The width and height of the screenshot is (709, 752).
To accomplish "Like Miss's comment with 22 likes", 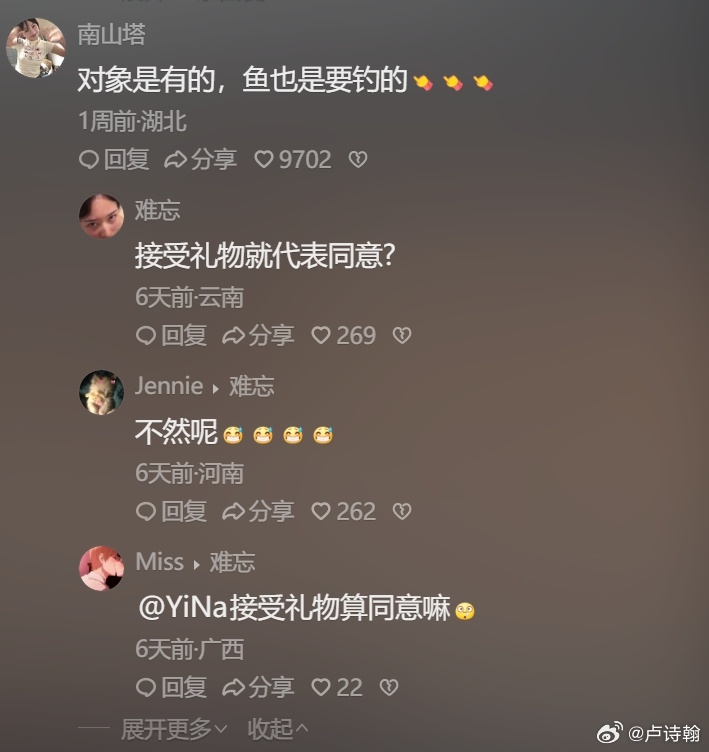I will (336, 687).
